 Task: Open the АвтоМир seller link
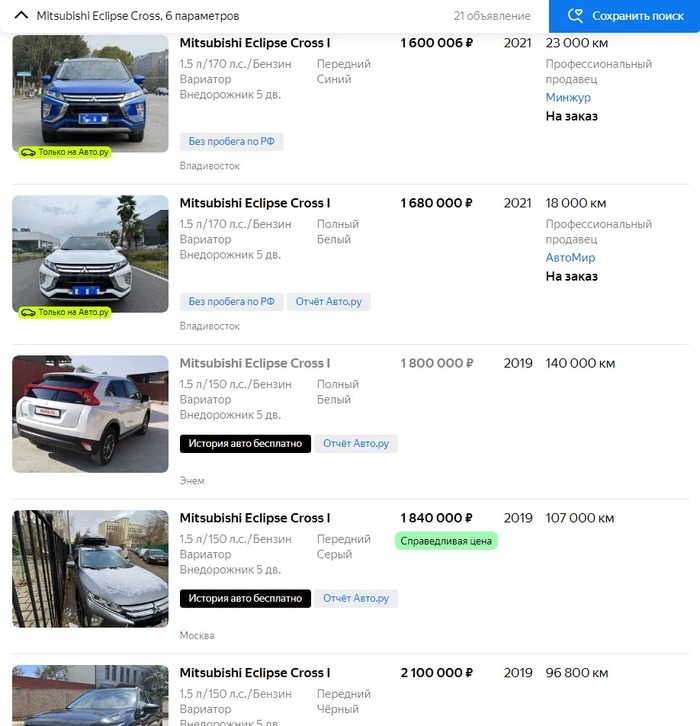coord(570,258)
